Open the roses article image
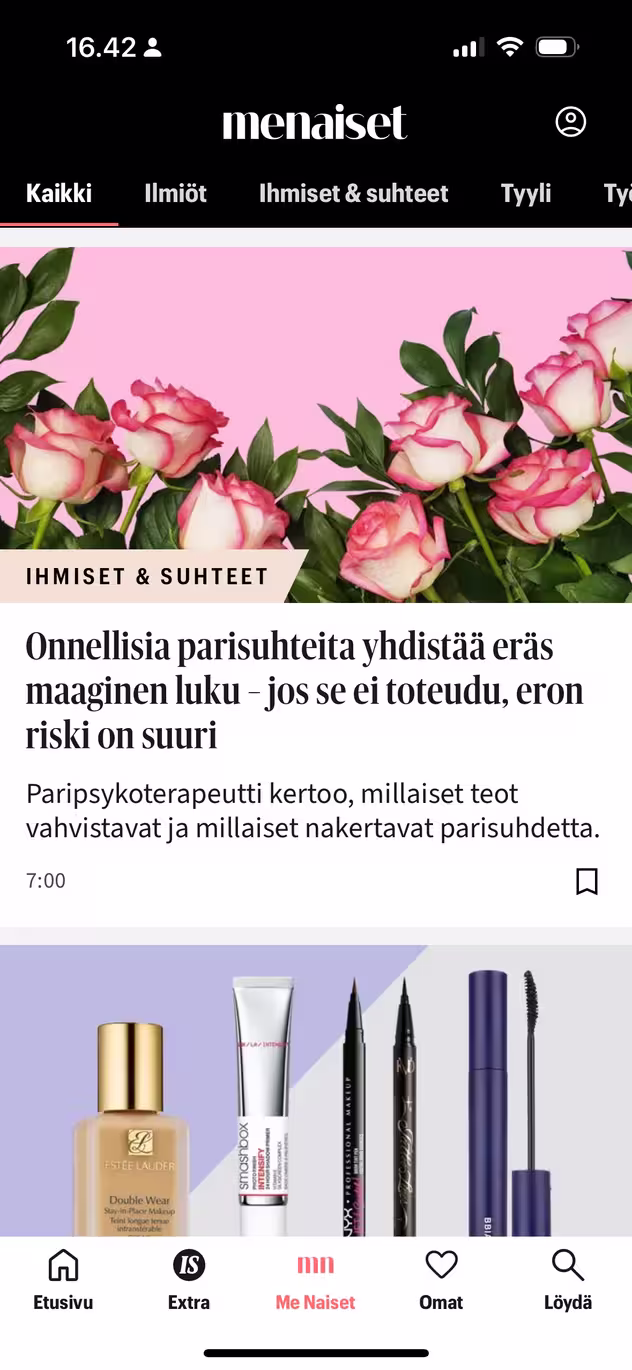Image resolution: width=632 pixels, height=1370 pixels. click(x=316, y=425)
